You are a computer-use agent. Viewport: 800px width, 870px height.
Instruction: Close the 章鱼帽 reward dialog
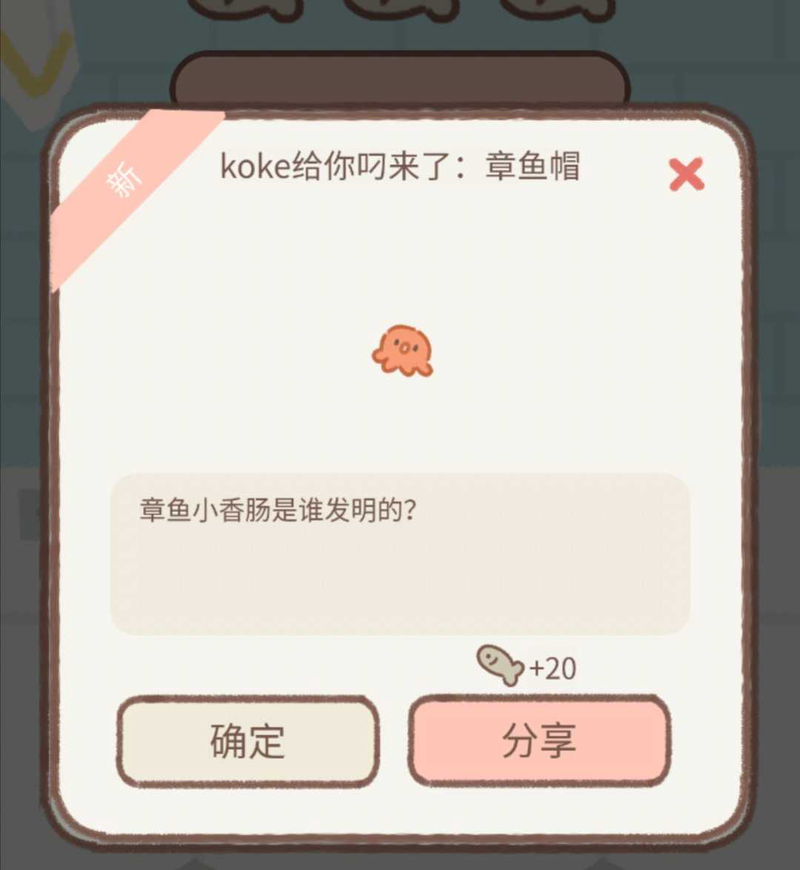[686, 175]
